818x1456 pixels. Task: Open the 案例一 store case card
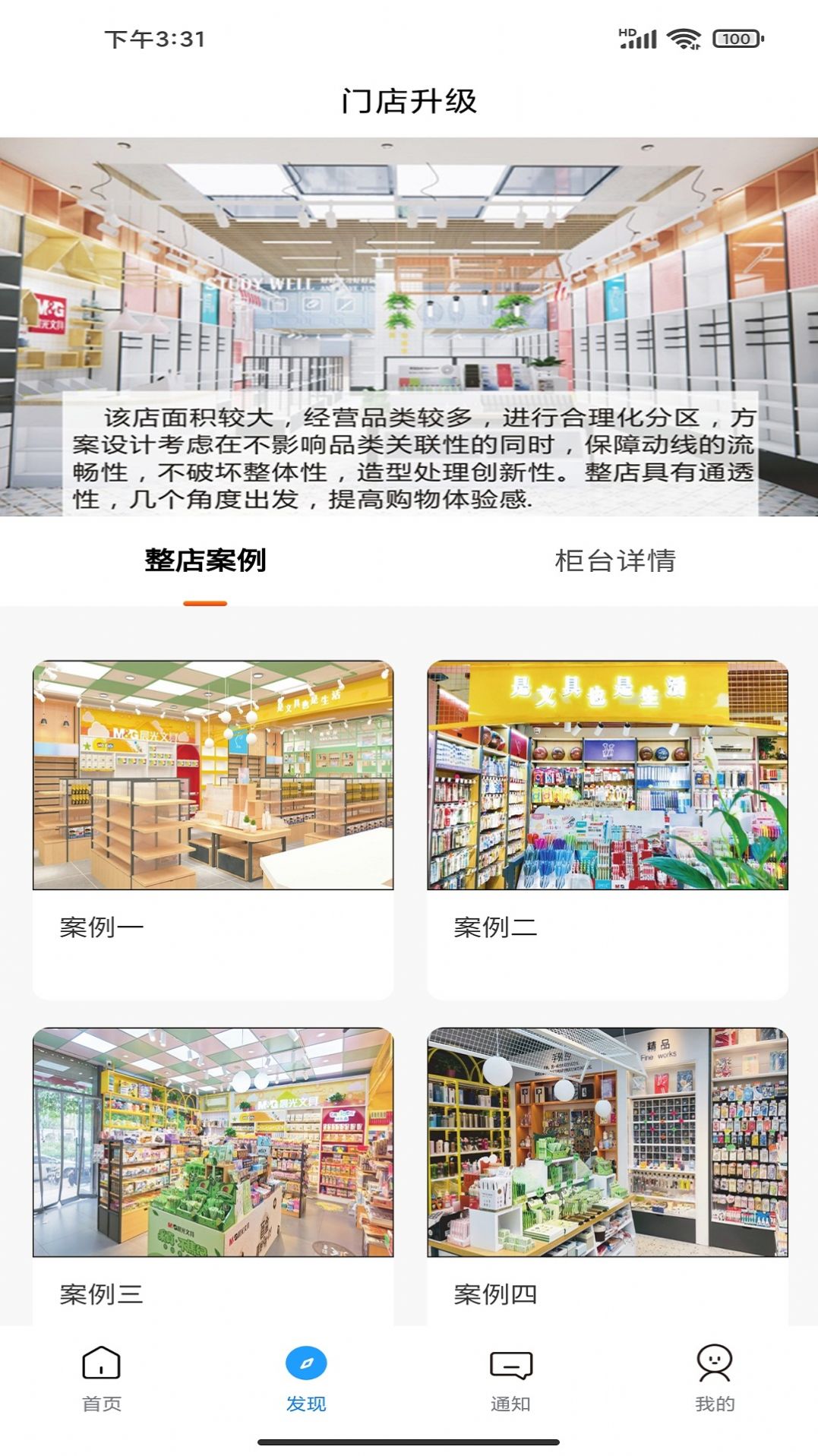coord(213,828)
